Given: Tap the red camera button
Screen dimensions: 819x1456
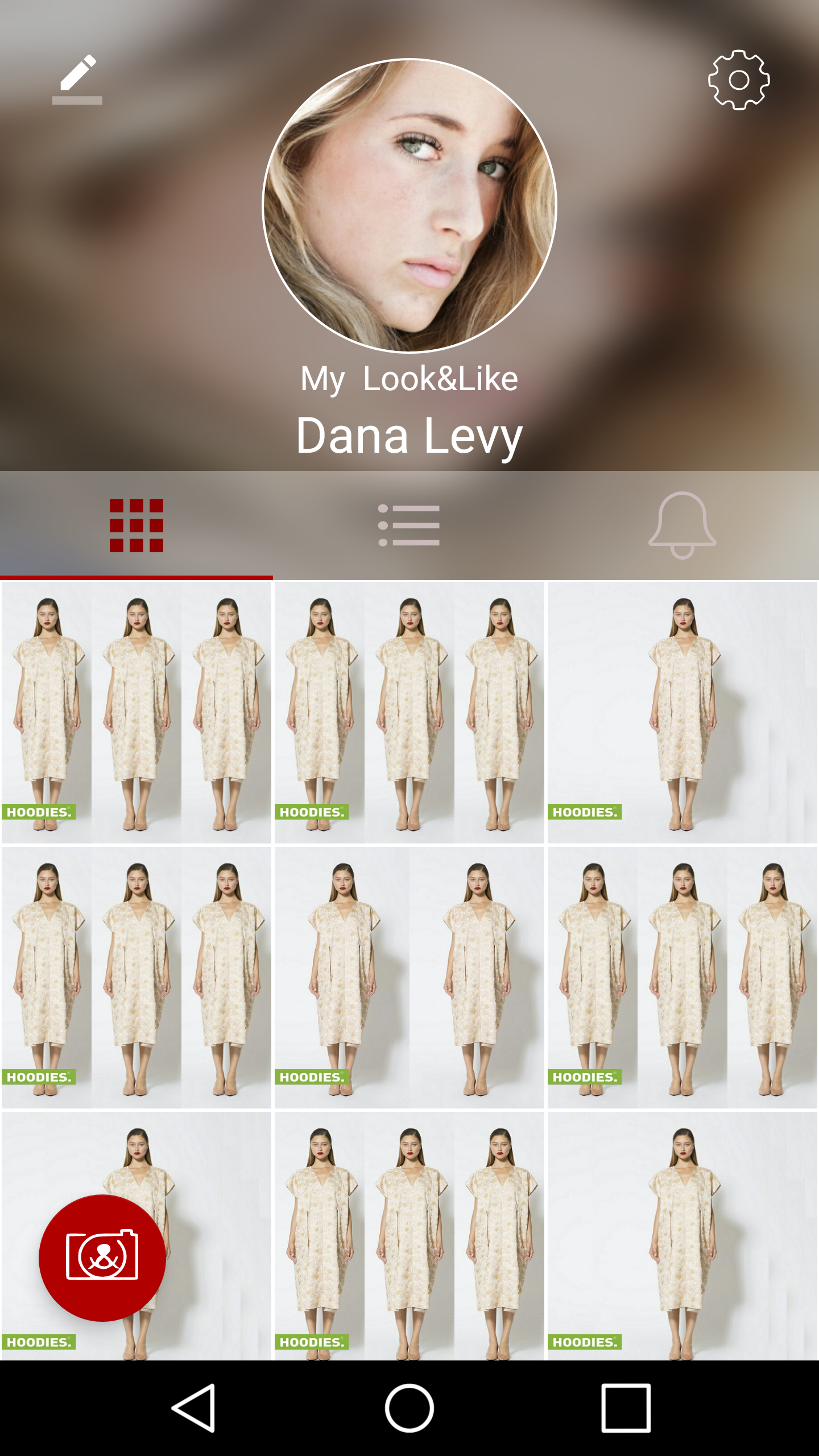Looking at the screenshot, I should (x=102, y=1258).
